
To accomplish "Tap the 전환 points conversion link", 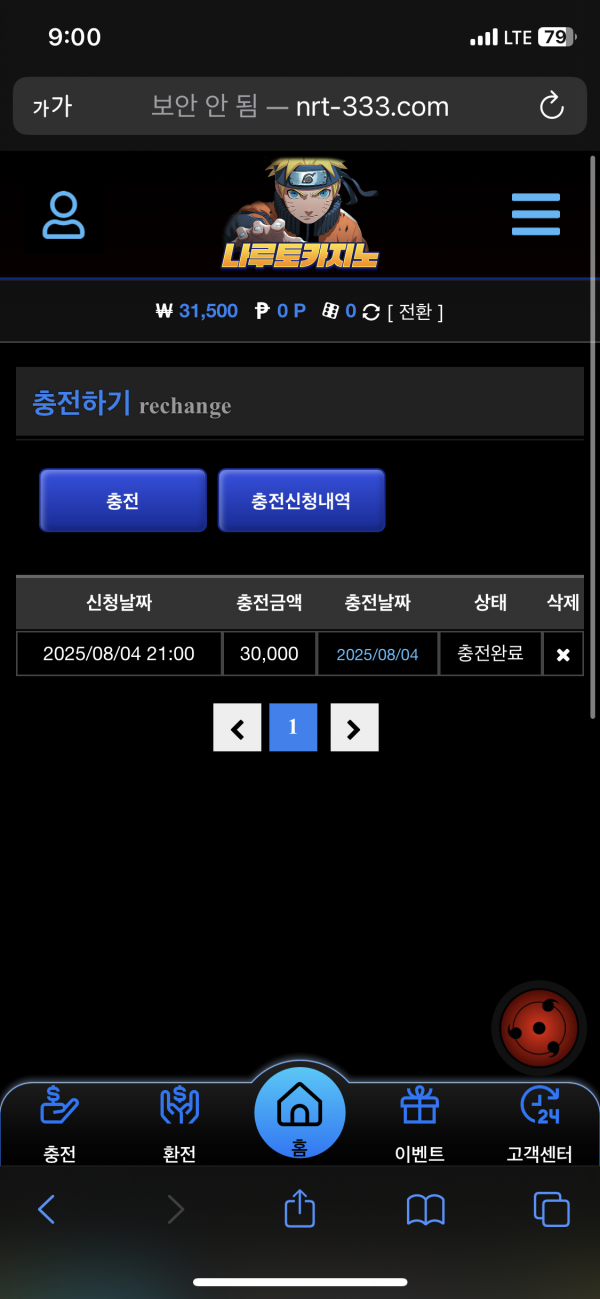I will coord(415,312).
